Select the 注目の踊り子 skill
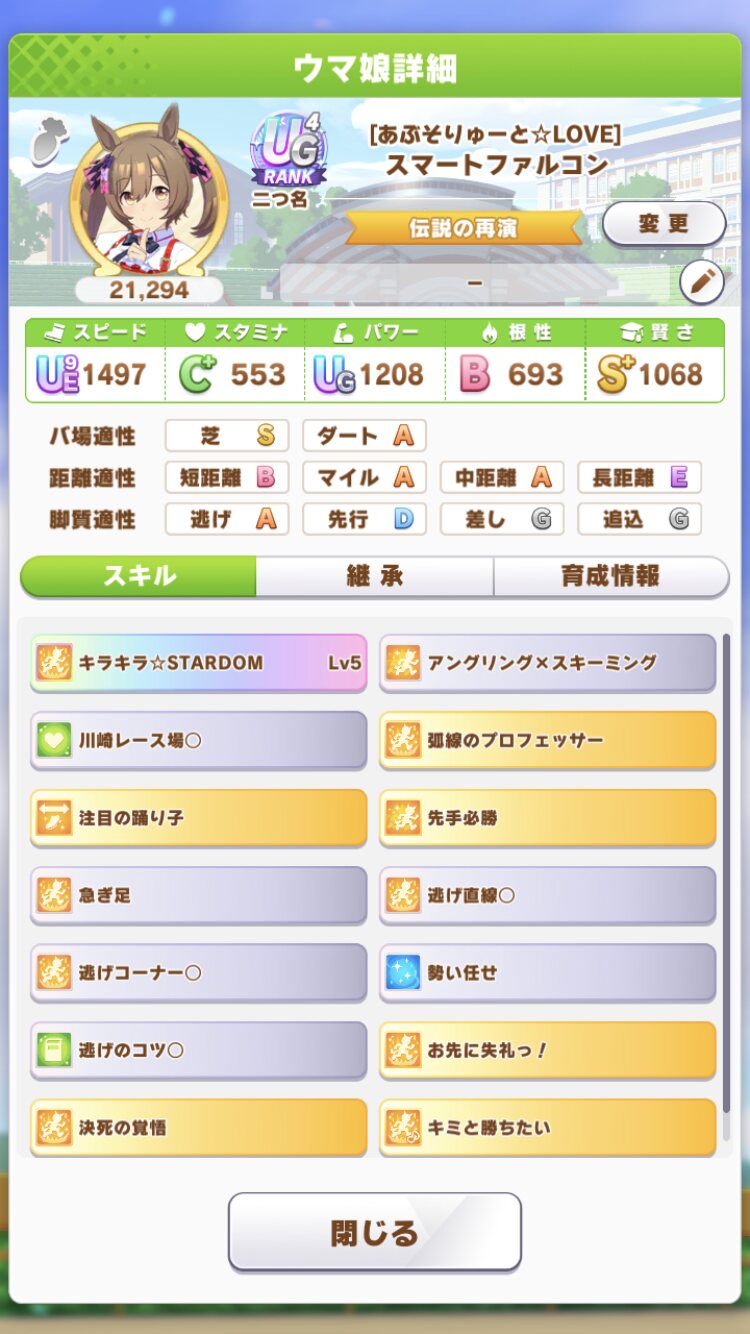 pos(198,817)
